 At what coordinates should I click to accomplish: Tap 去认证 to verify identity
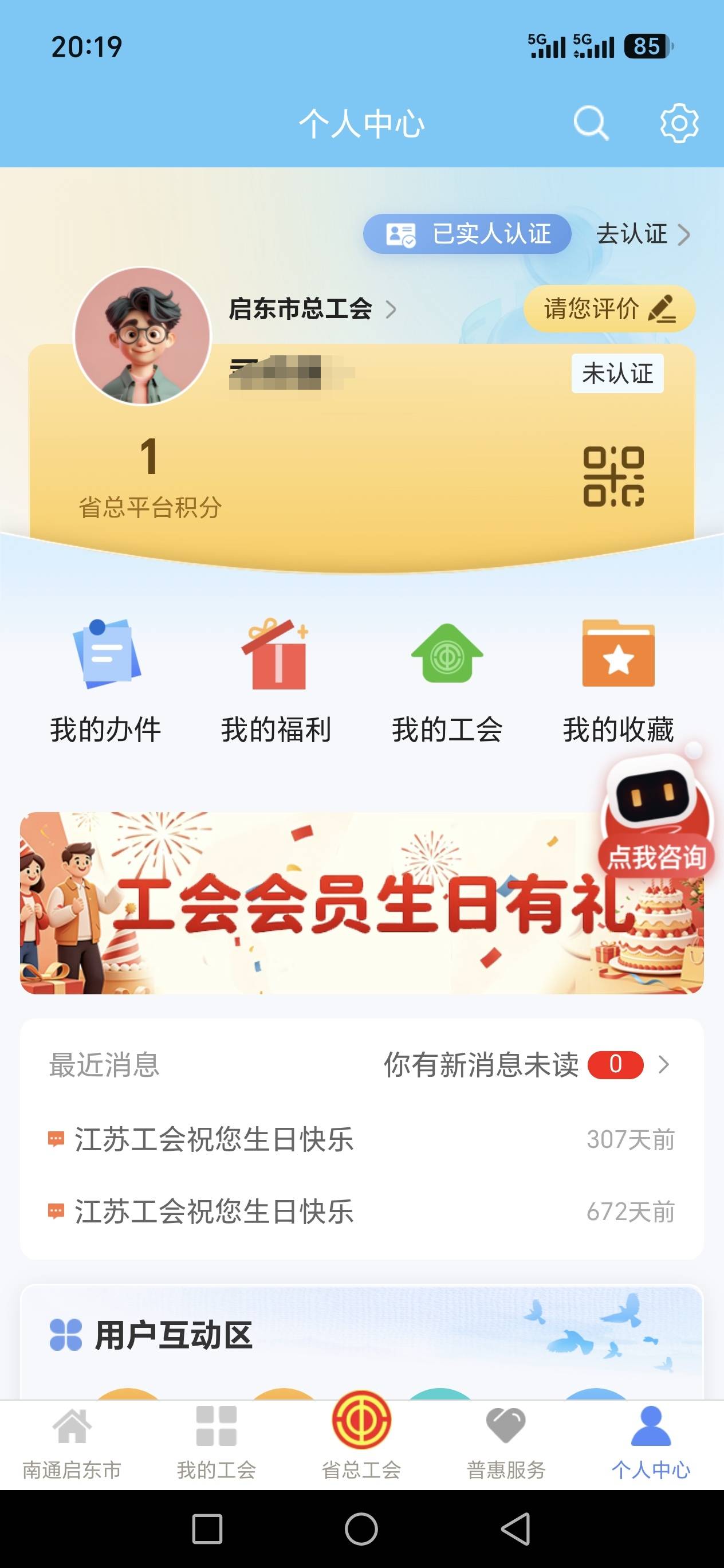click(x=643, y=234)
